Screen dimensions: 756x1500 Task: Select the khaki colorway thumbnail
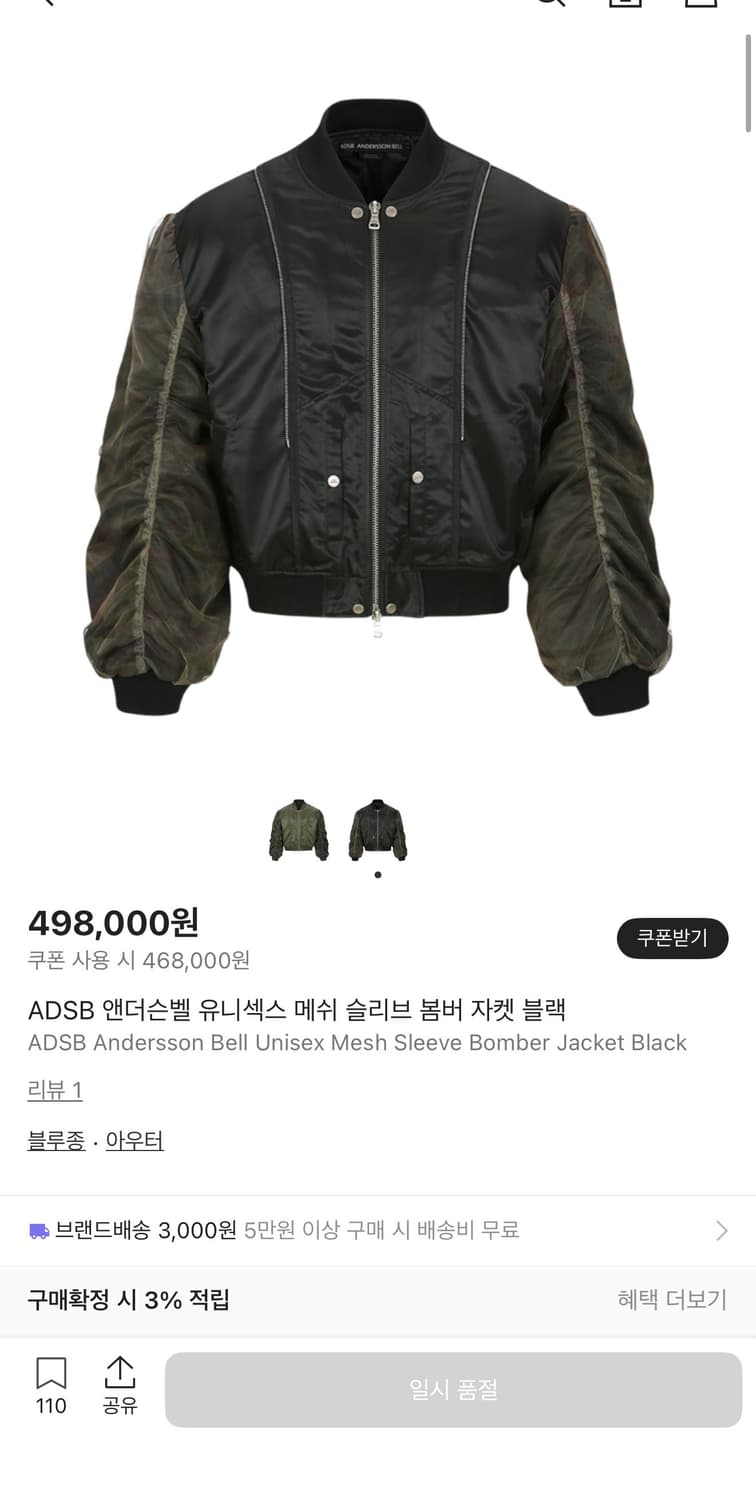297,832
